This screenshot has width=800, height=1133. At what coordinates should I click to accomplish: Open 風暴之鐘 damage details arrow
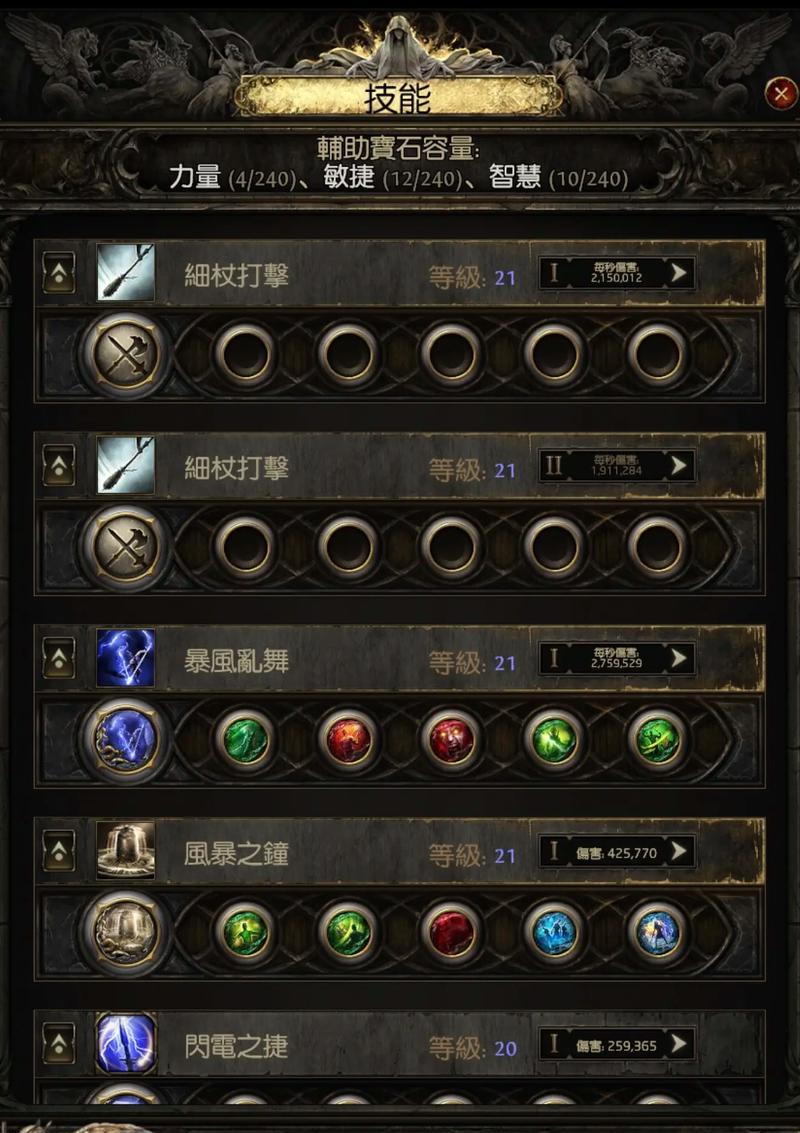pyautogui.click(x=679, y=851)
